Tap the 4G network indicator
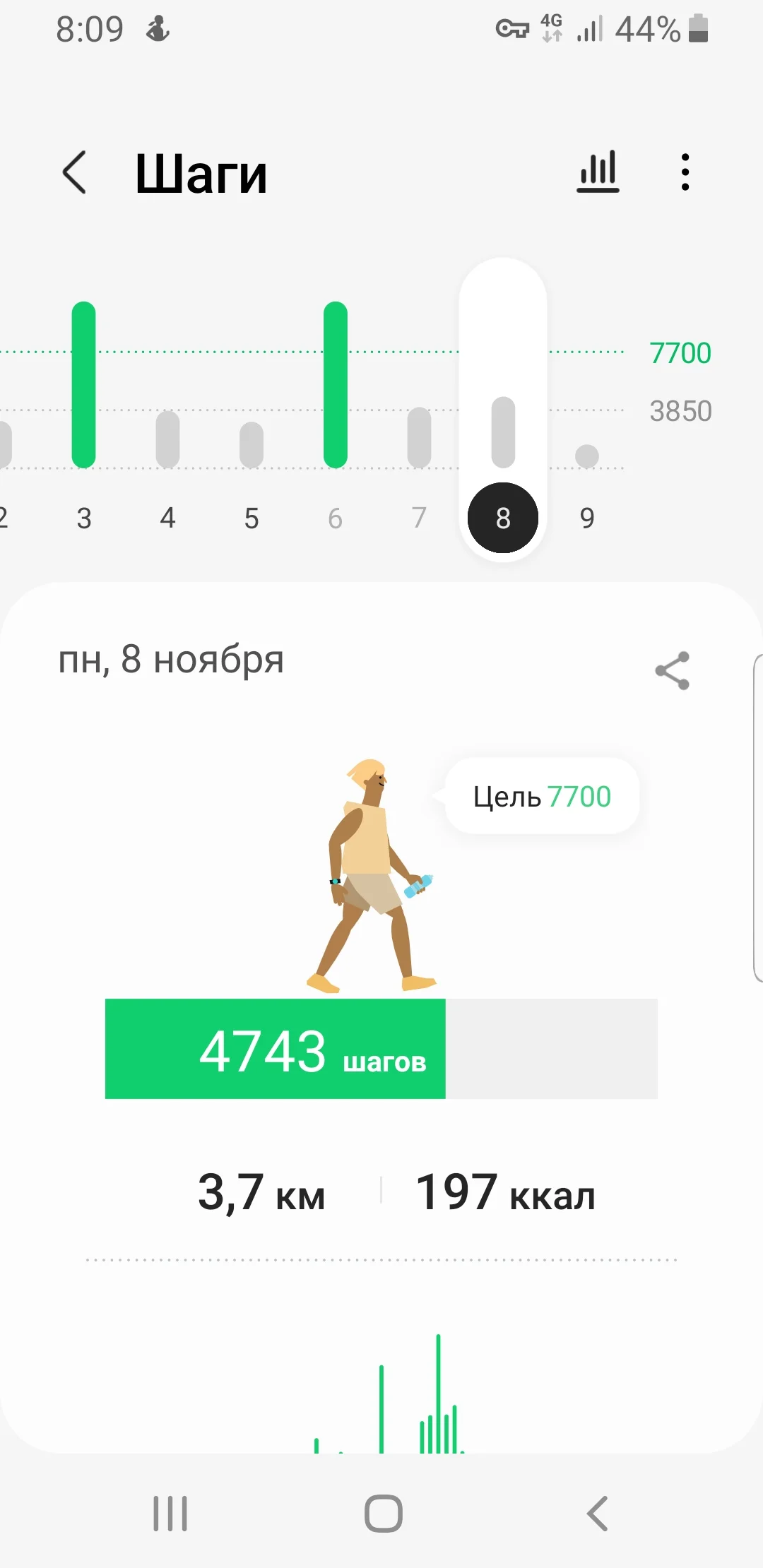Screen dimensions: 763x1568 552,28
